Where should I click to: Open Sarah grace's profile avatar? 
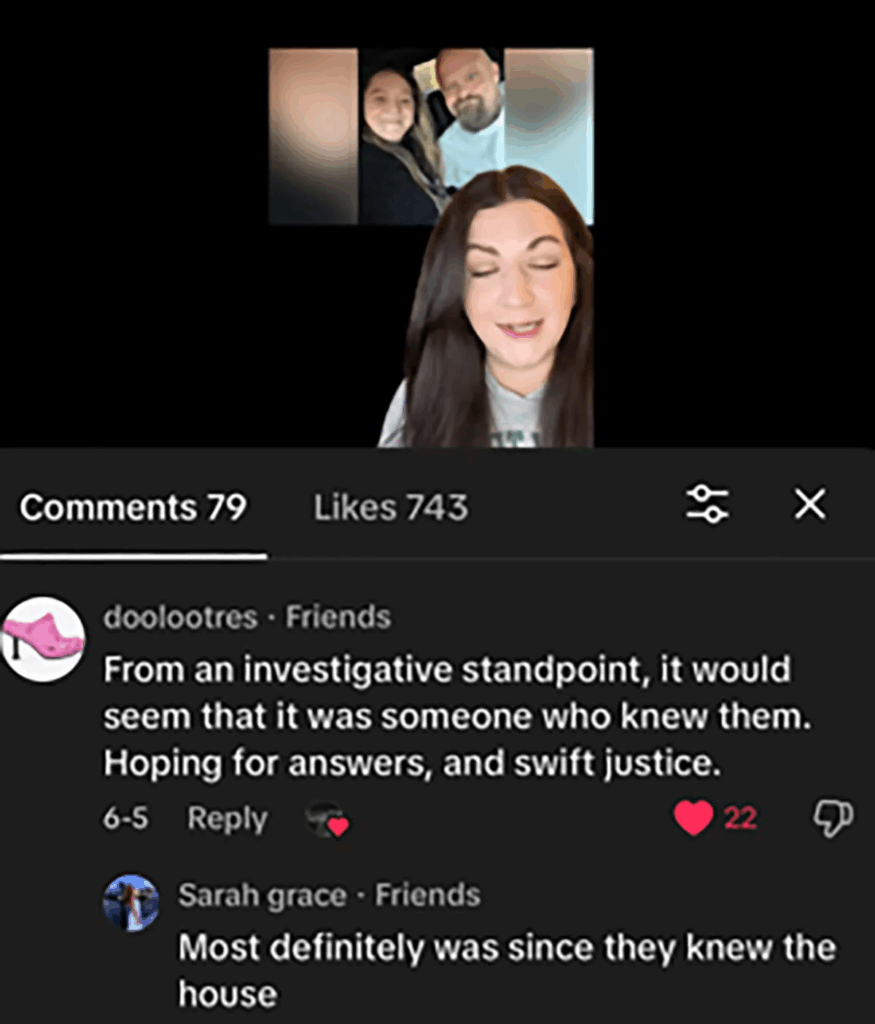point(131,903)
